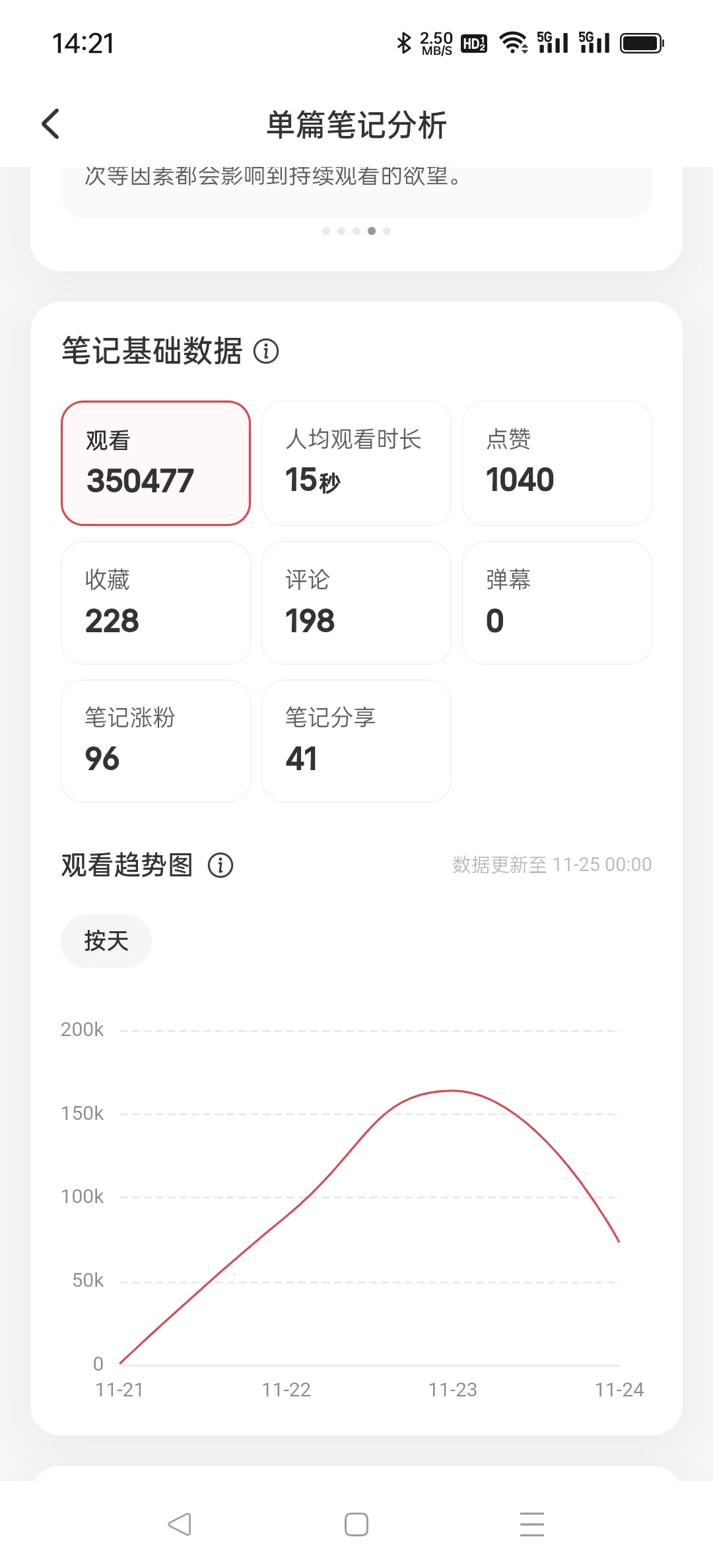
Task: Select the 收藏 stat card
Action: click(156, 603)
